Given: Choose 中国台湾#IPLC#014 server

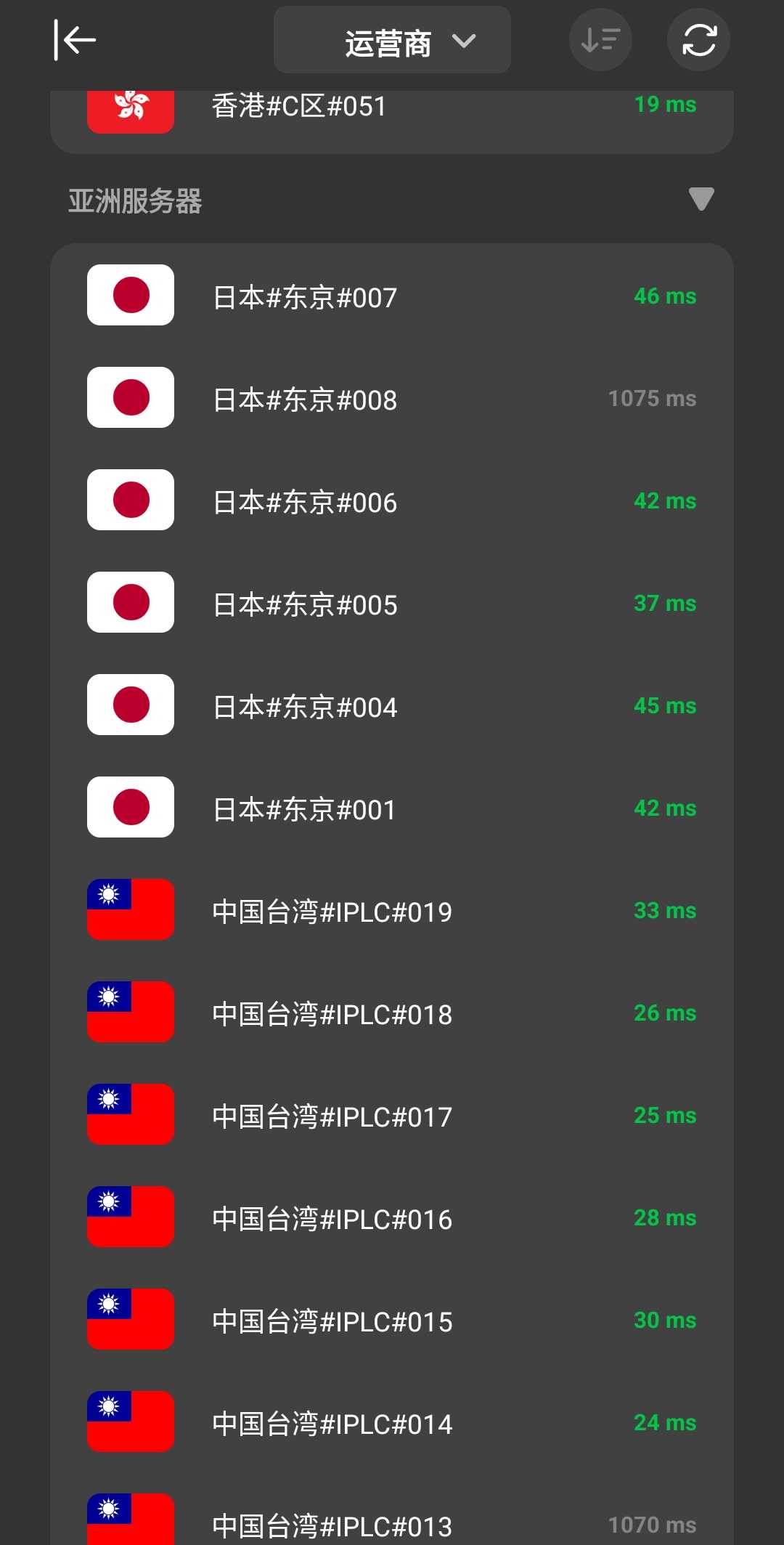Looking at the screenshot, I should click(392, 1422).
